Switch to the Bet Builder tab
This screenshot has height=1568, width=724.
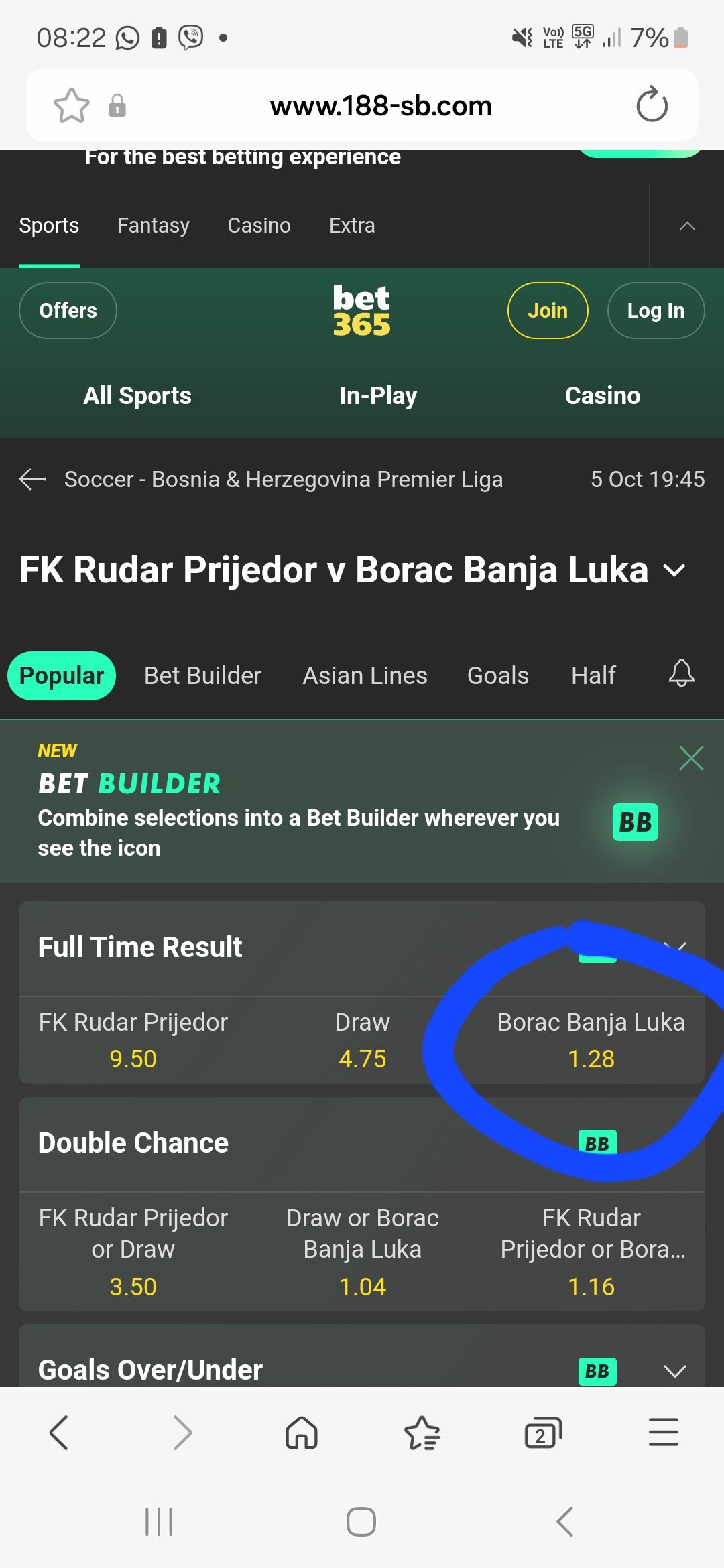[202, 675]
